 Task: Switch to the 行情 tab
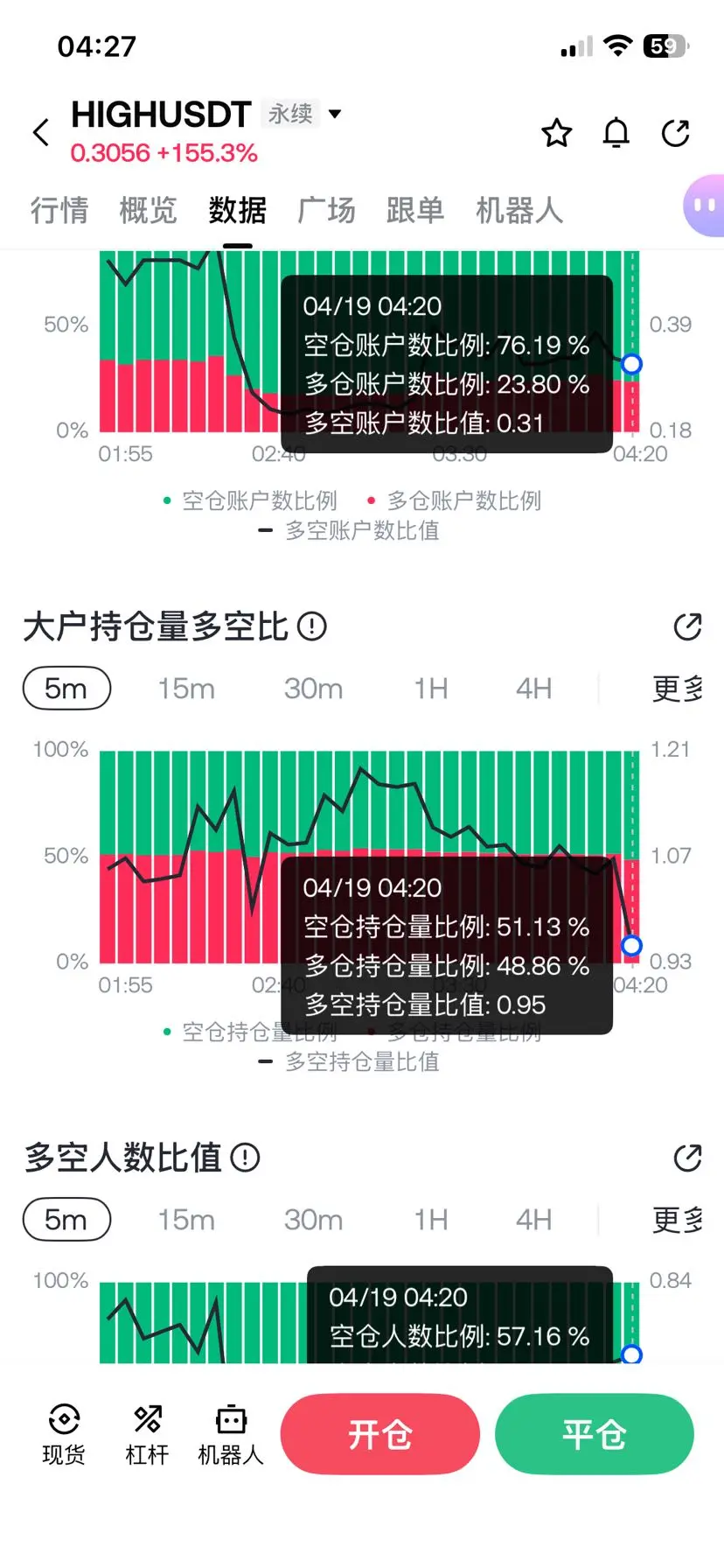(59, 210)
